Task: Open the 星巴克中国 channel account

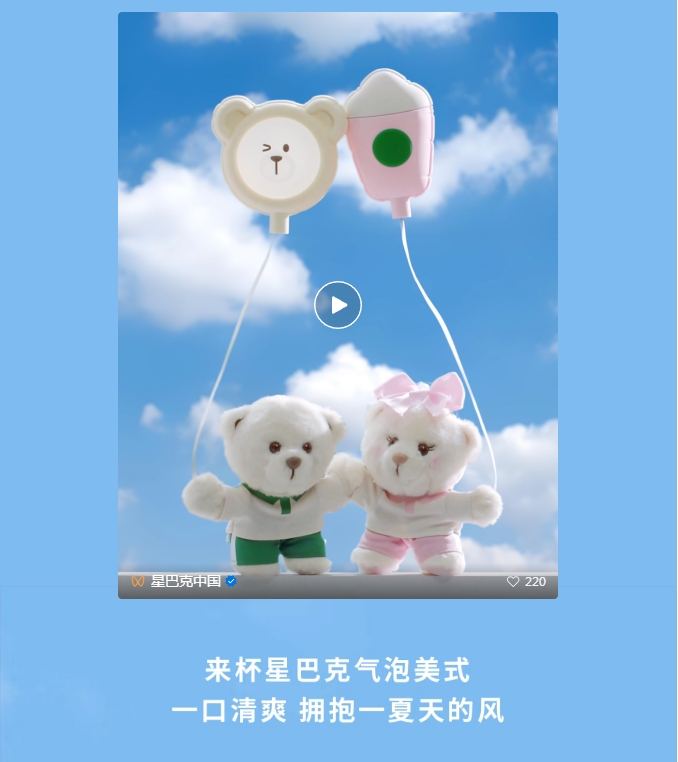Action: coord(185,581)
